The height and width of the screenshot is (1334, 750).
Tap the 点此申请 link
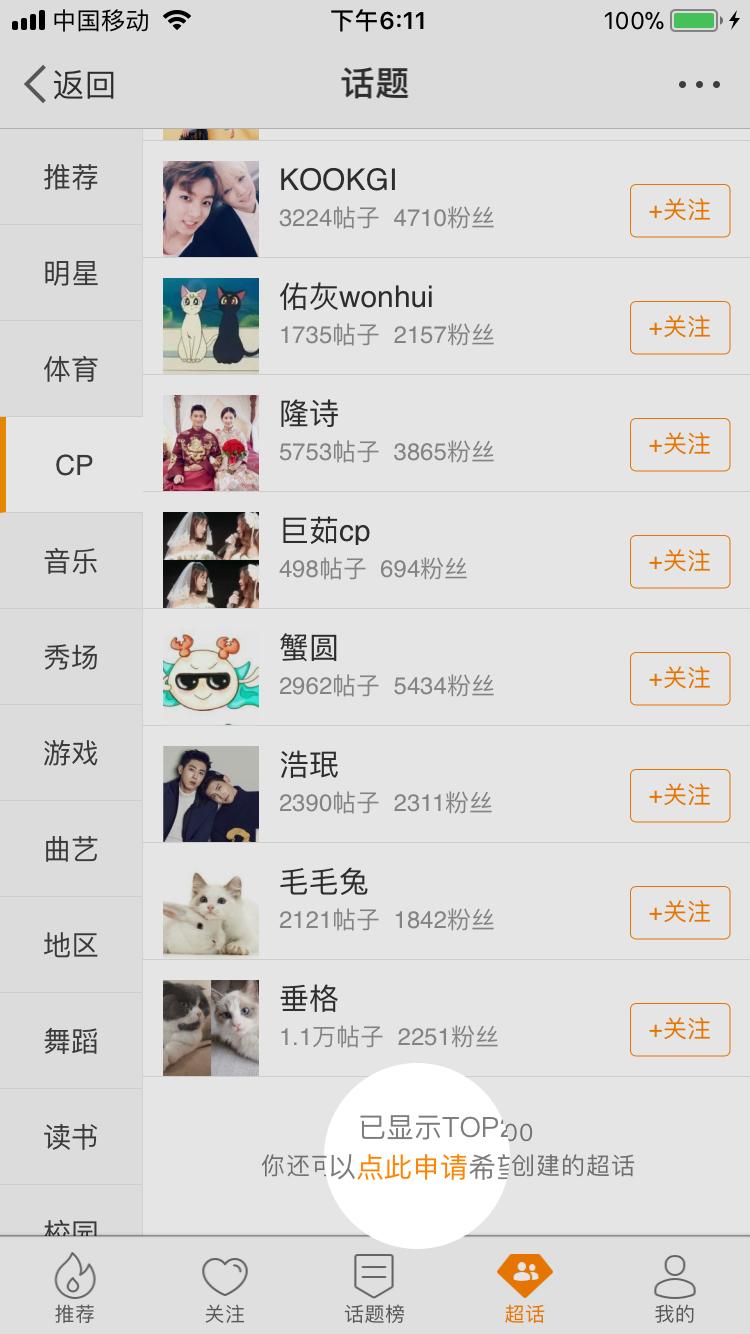coord(412,1166)
